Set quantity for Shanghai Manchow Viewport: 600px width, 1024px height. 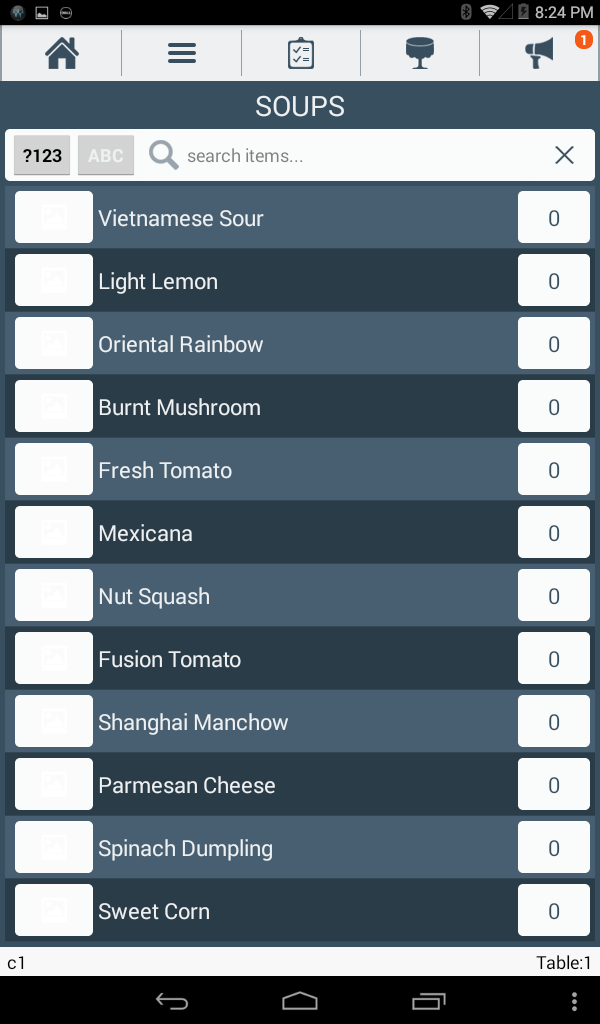553,722
